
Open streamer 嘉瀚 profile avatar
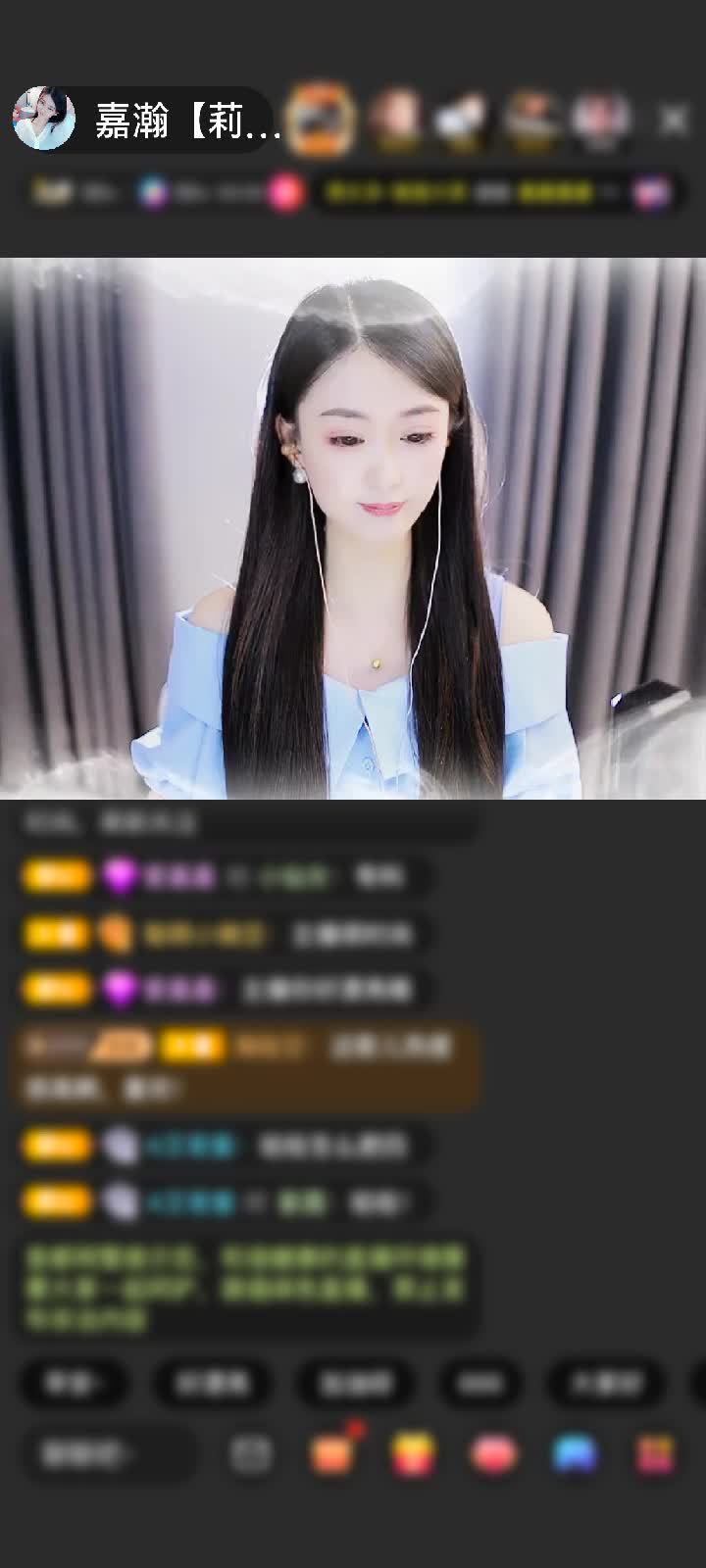44,119
